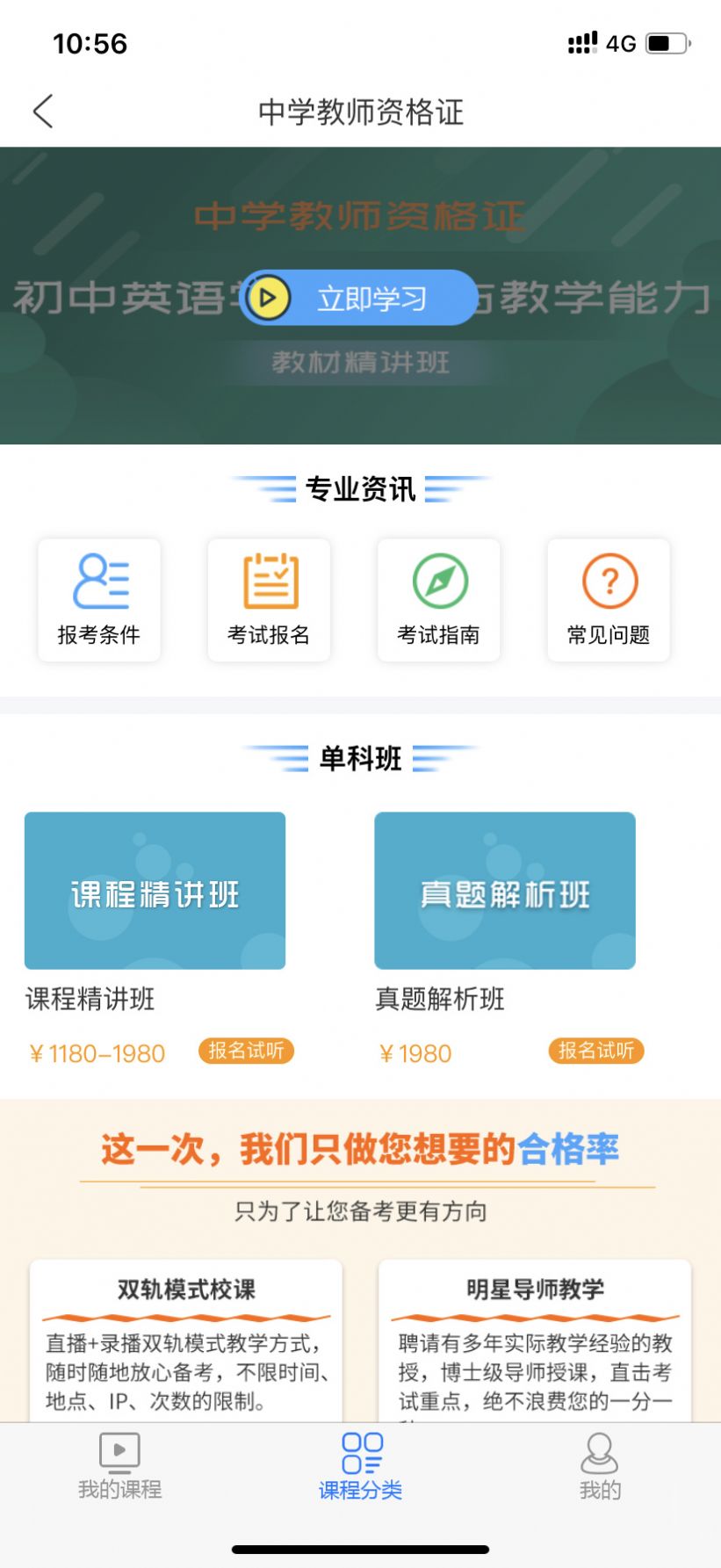Open the 课程精讲班 course thumbnail
The height and width of the screenshot is (1568, 721).
pos(155,890)
